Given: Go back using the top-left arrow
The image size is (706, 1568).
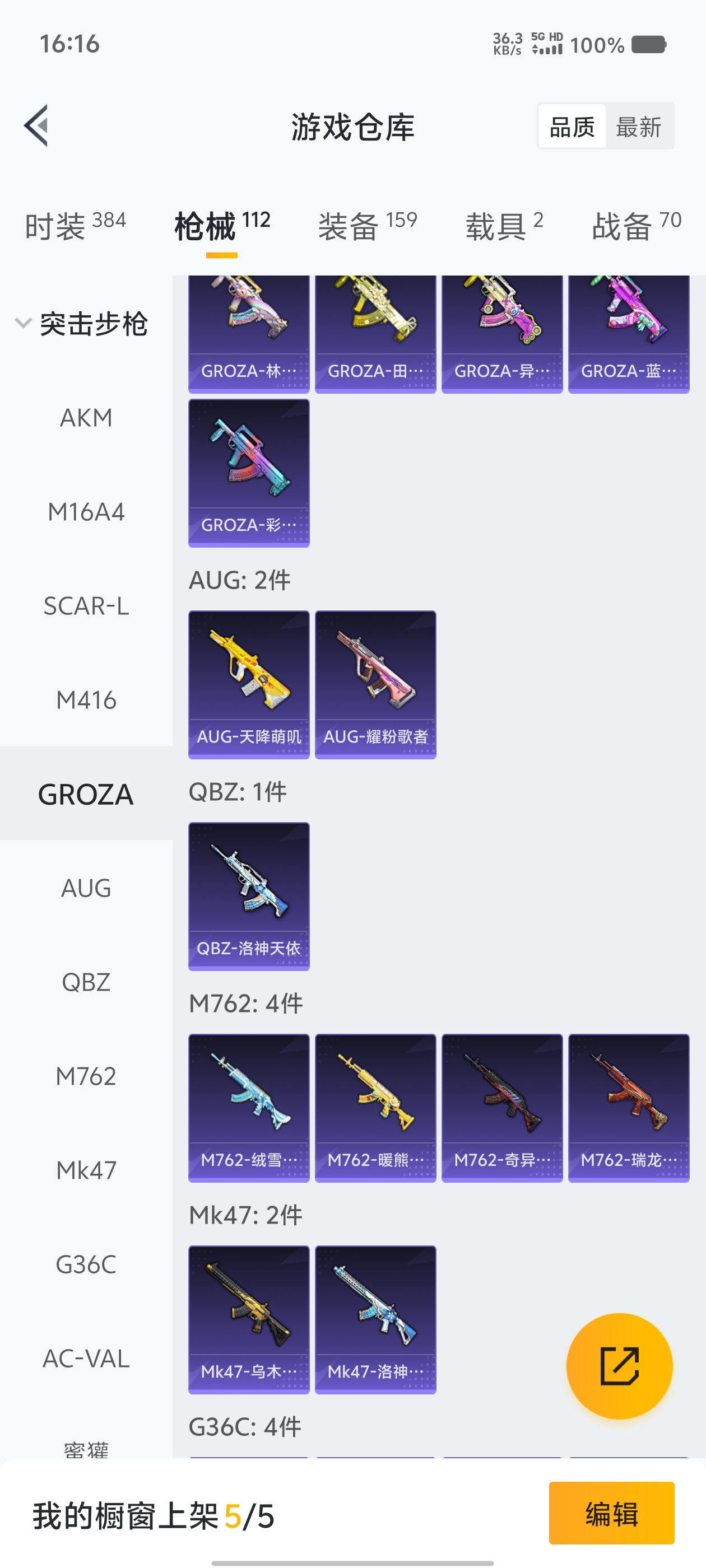Looking at the screenshot, I should 36,125.
